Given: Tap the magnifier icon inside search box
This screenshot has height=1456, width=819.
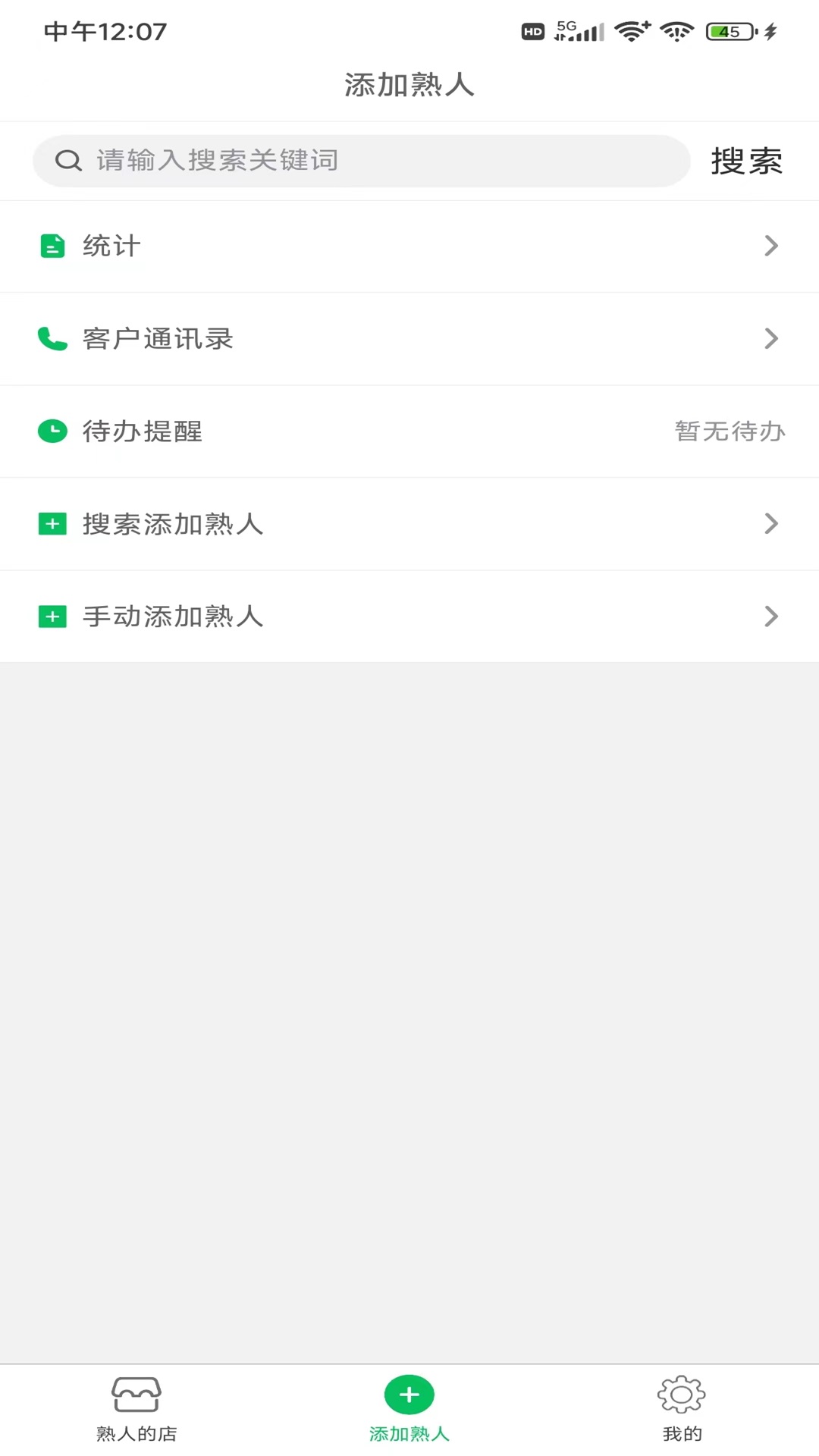Looking at the screenshot, I should (68, 160).
